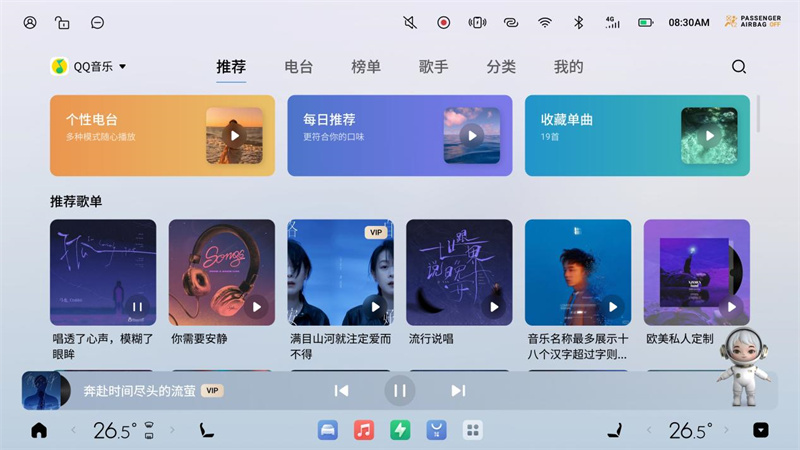Screen dimensions: 800x450
Task: Open the app grid in the dock
Action: point(473,430)
